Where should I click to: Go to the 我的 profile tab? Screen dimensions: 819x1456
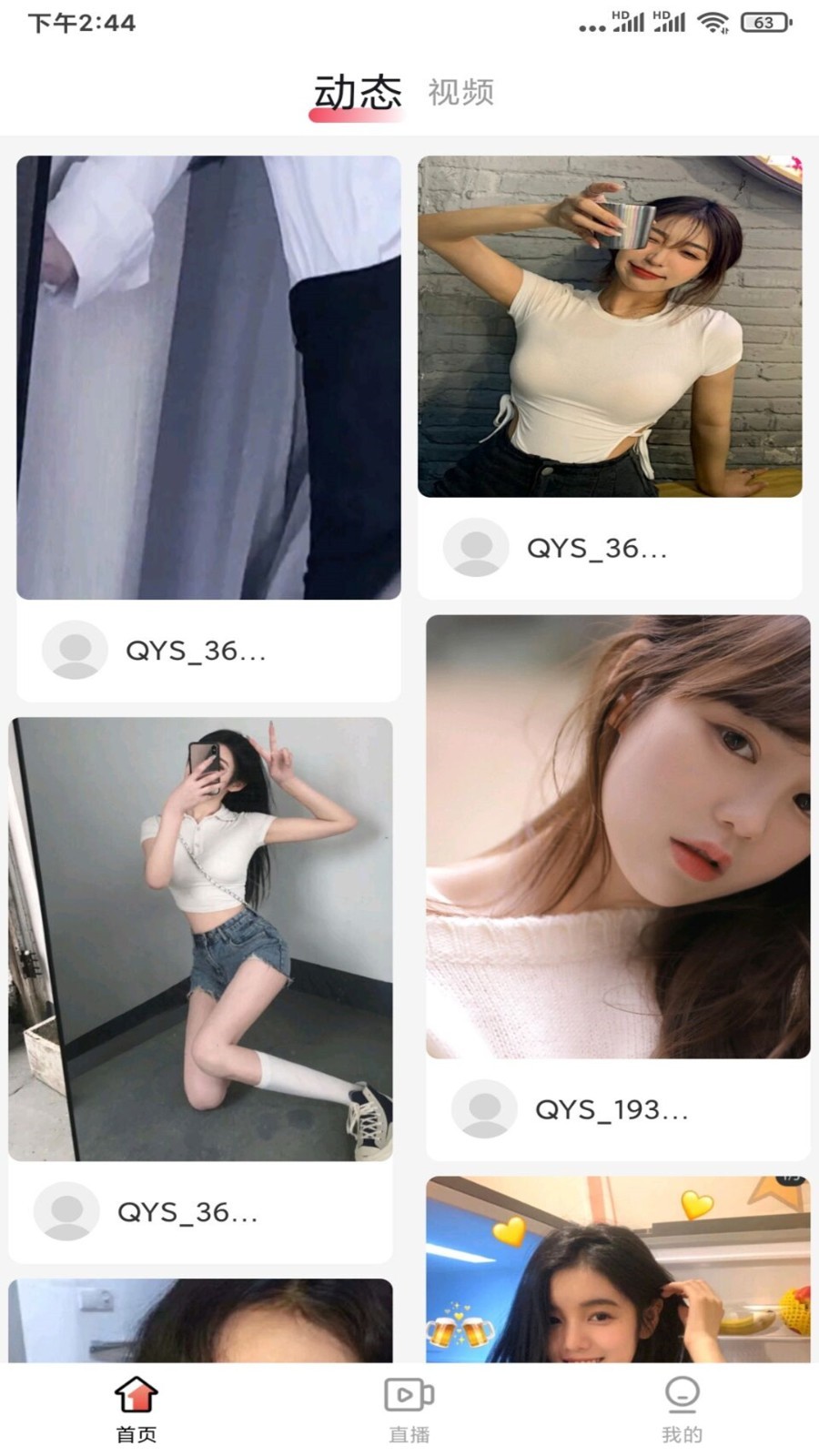click(x=682, y=1409)
